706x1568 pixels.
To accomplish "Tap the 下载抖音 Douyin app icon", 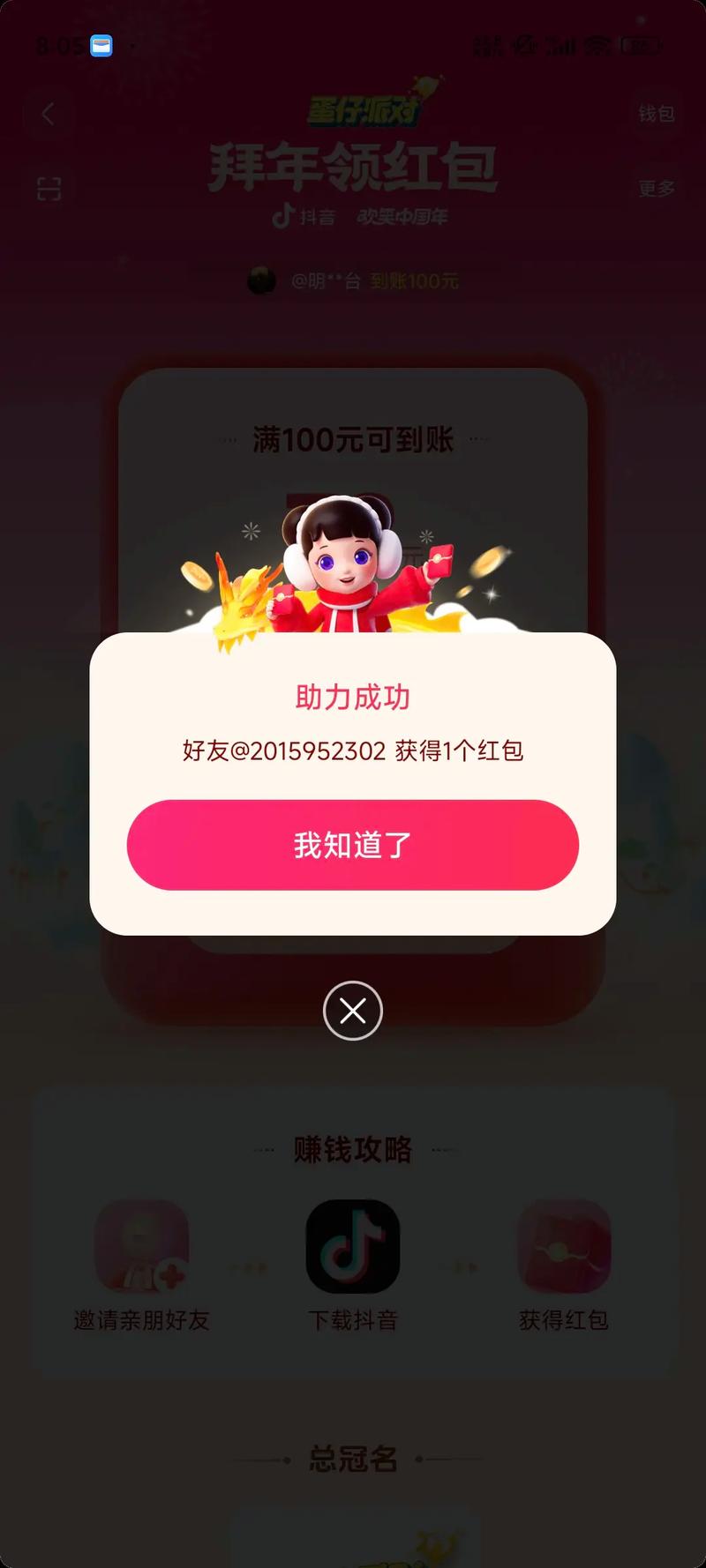I will pos(352,1247).
